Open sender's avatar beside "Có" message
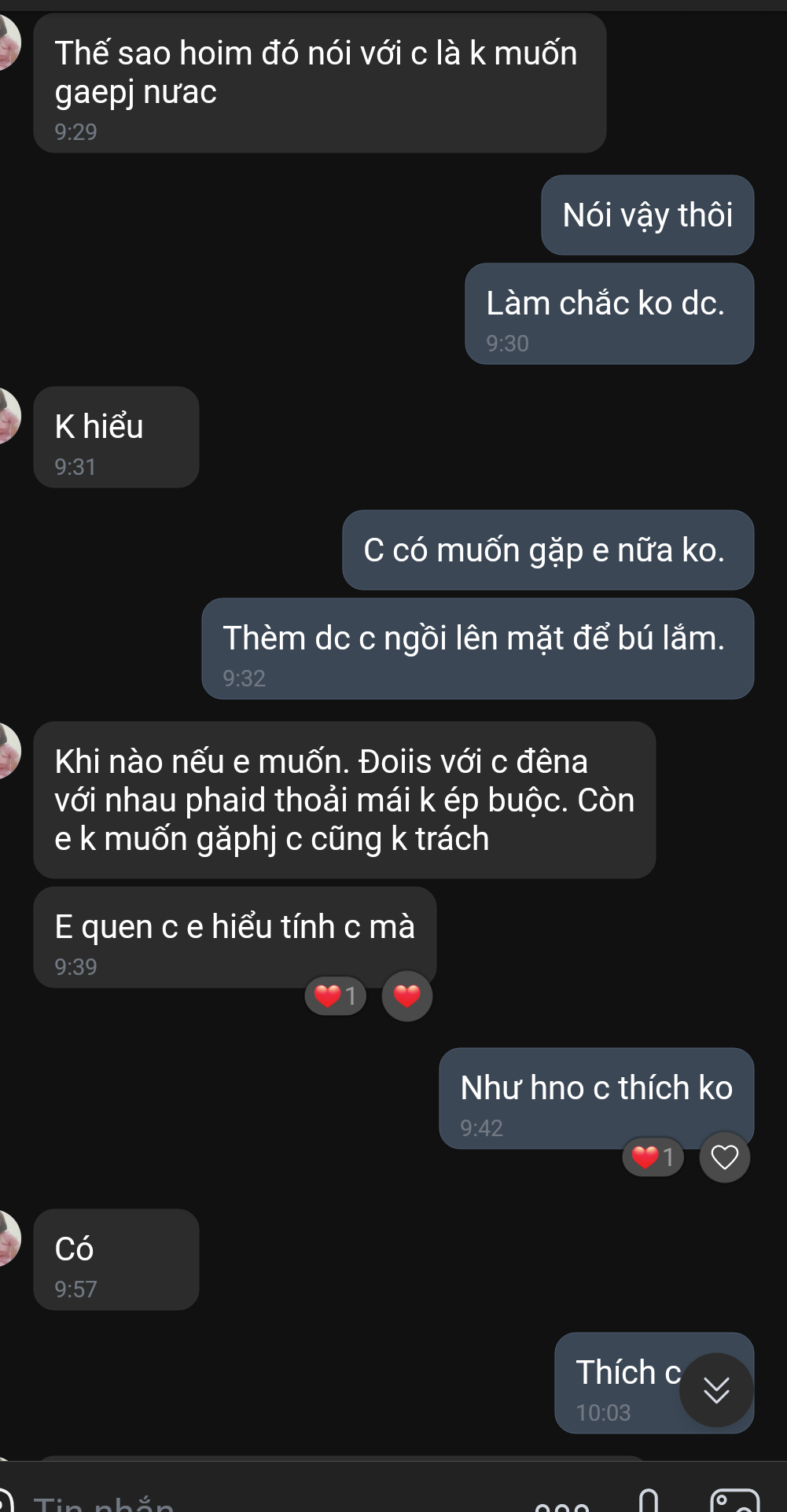This screenshot has width=787, height=1512. pos(6,1238)
